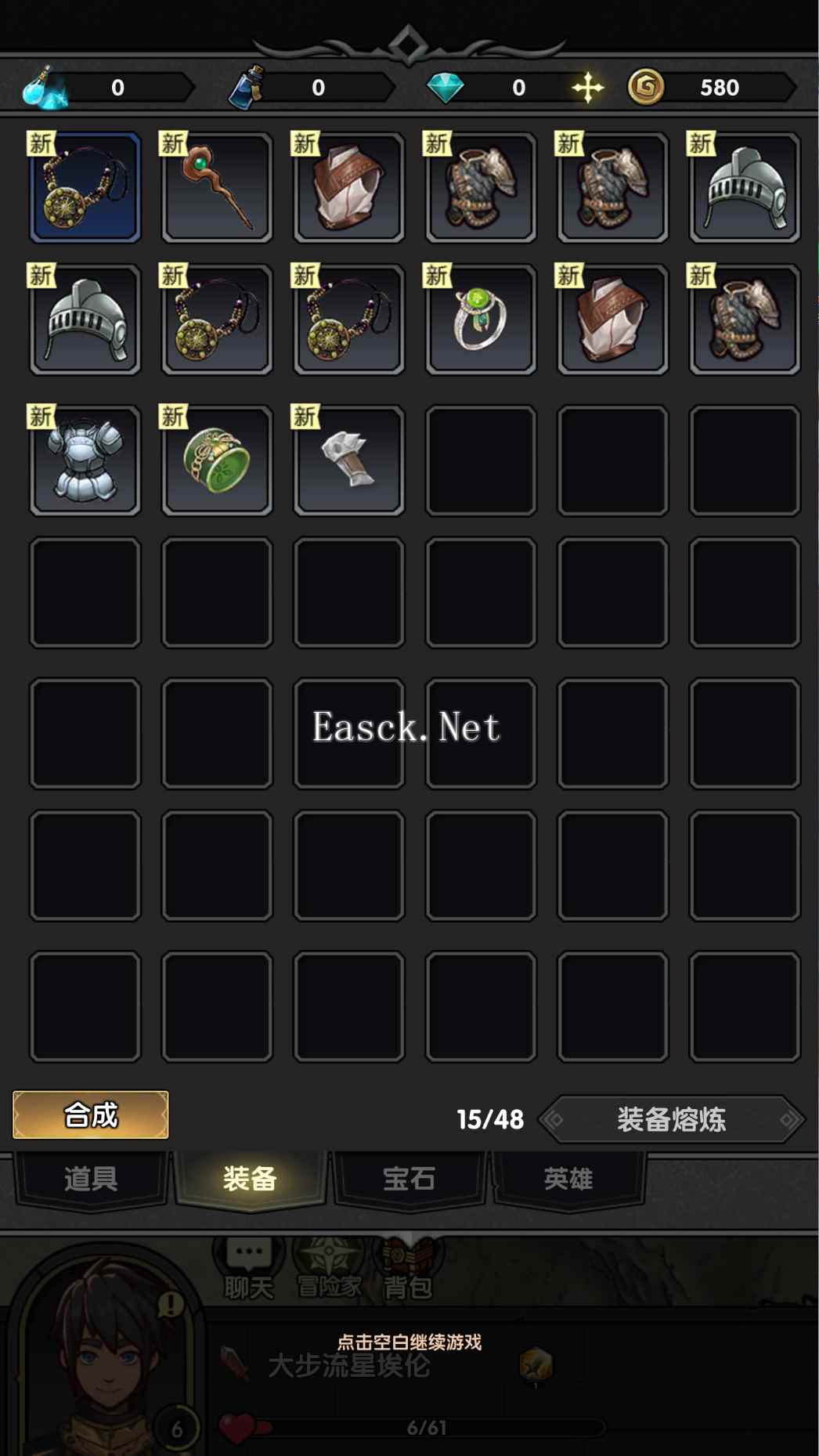Open the silver plate armor item
Image resolution: width=819 pixels, height=1456 pixels.
pos(85,461)
